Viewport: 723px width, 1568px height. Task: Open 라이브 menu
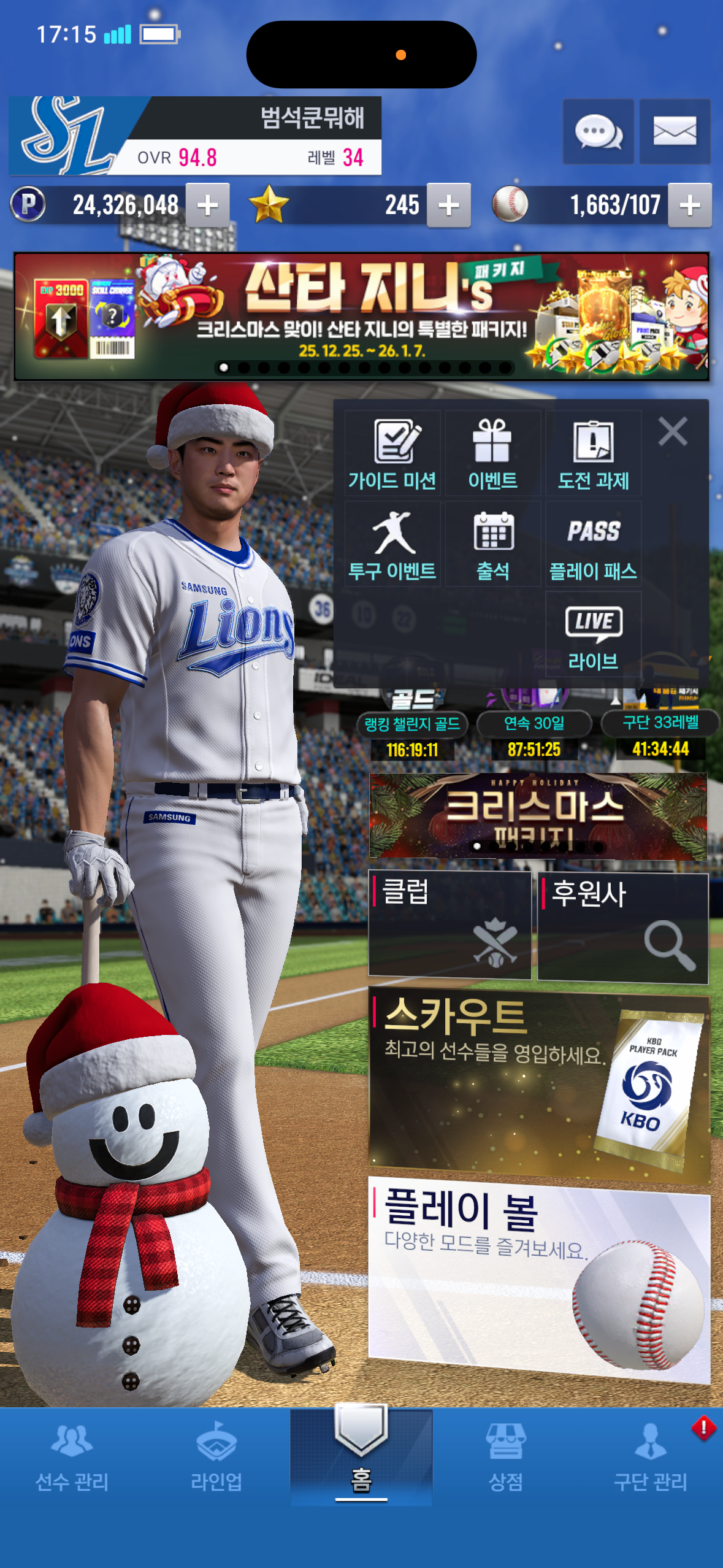[593, 635]
